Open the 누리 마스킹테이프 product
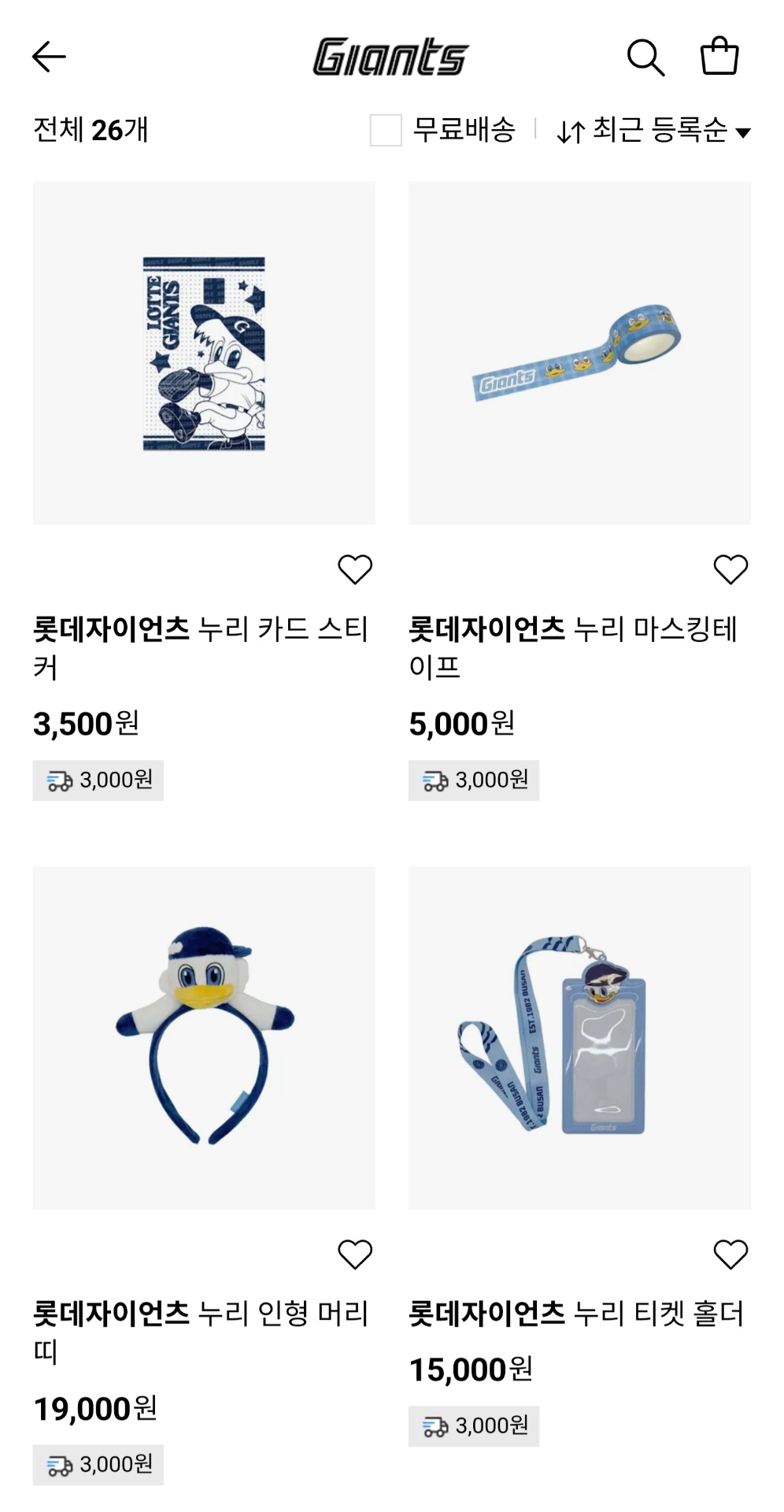Screen dimensions: 784x1512 [x=579, y=353]
